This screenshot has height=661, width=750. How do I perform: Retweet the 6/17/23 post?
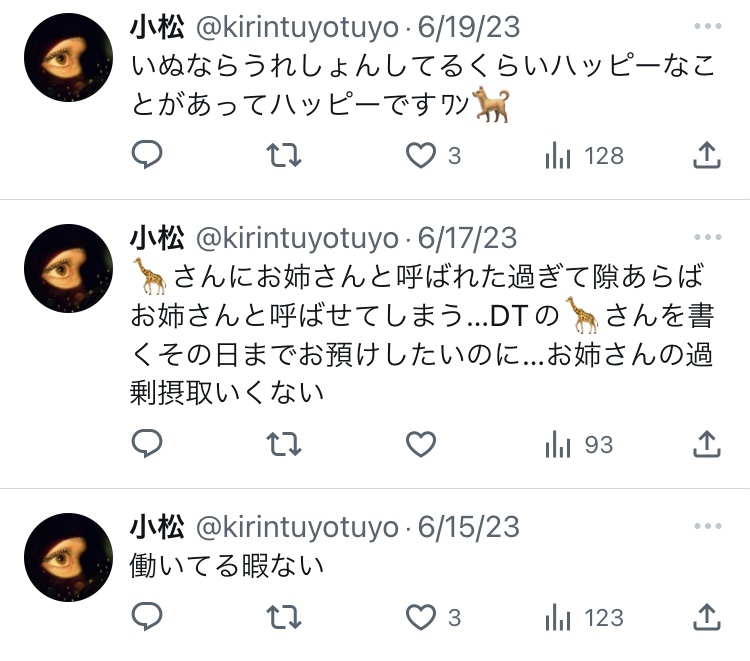[285, 444]
